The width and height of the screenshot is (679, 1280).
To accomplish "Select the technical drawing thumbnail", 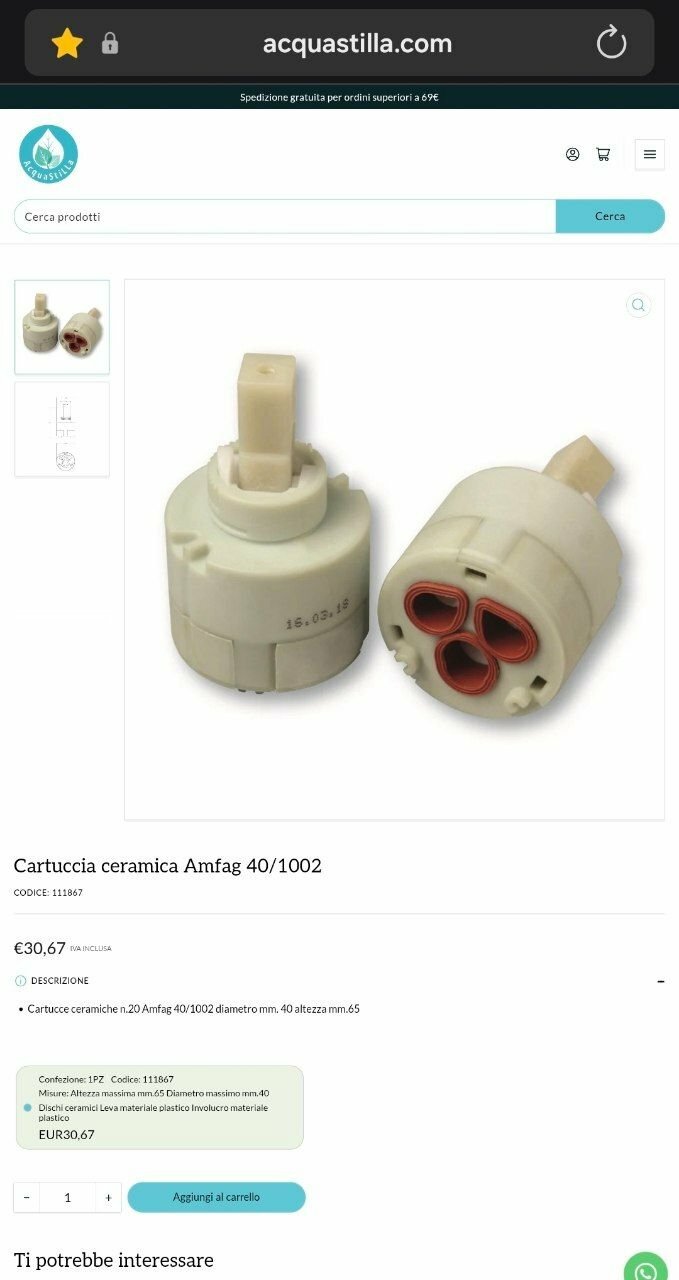I will click(62, 429).
